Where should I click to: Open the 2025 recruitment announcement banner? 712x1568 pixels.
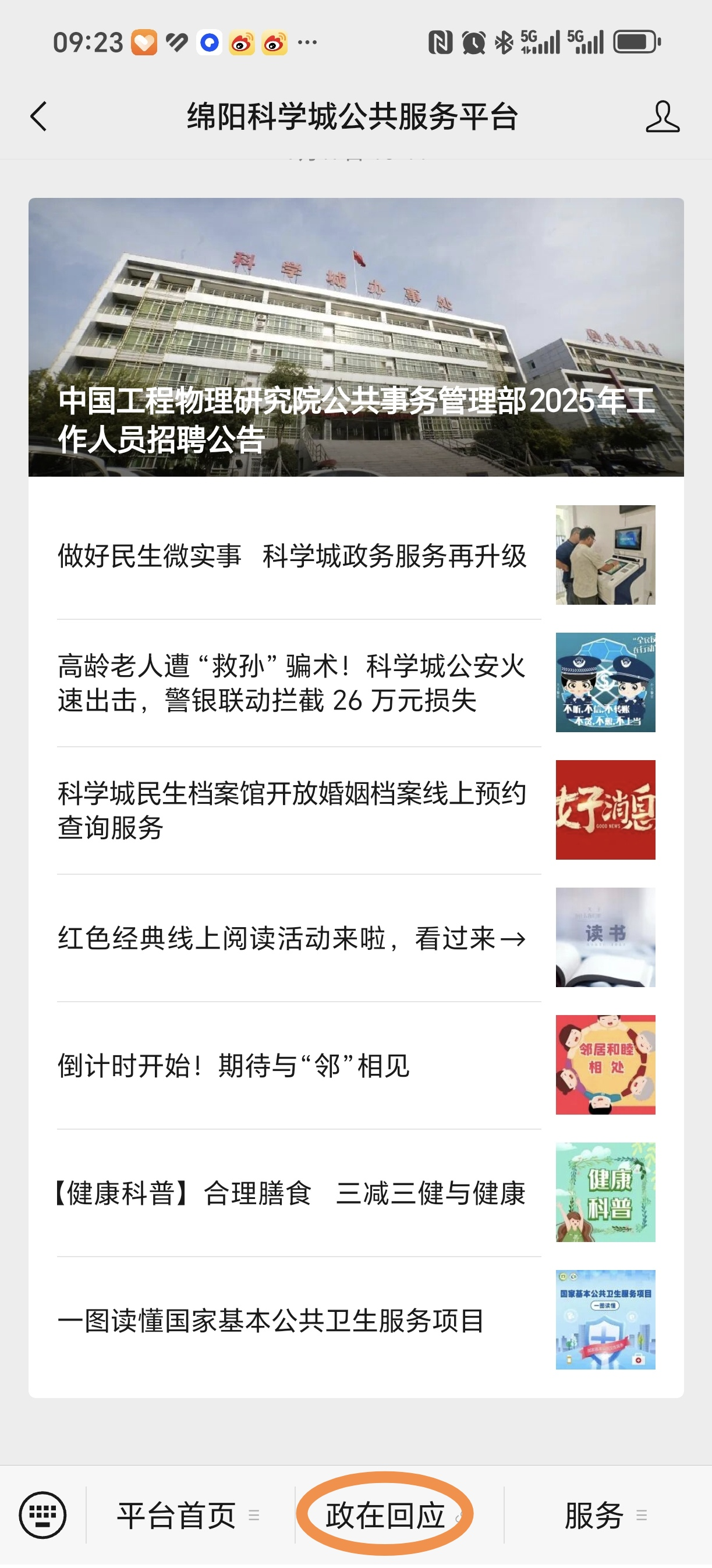pyautogui.click(x=356, y=338)
